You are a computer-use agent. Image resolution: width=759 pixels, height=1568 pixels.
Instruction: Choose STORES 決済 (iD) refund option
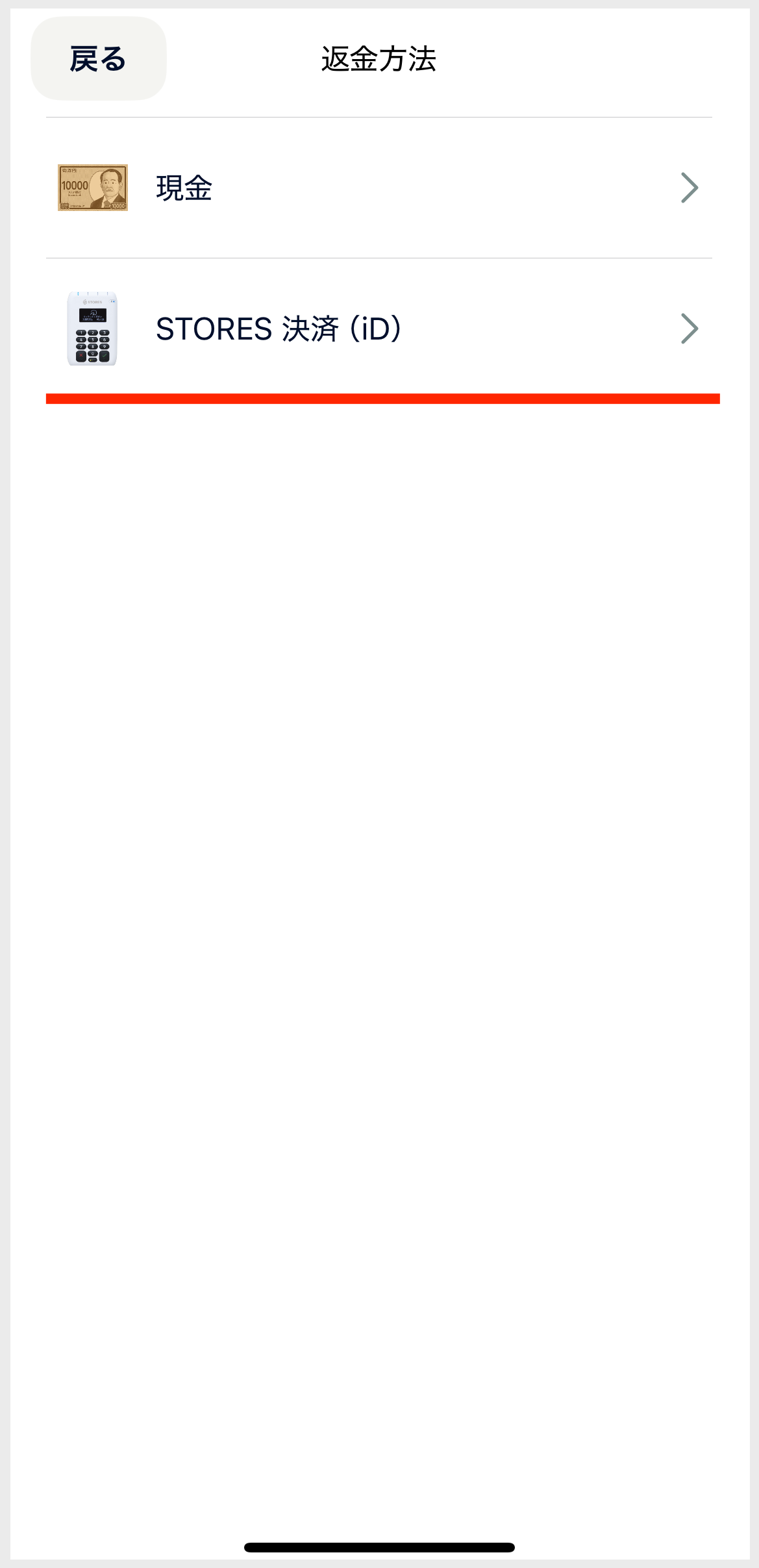(379, 328)
